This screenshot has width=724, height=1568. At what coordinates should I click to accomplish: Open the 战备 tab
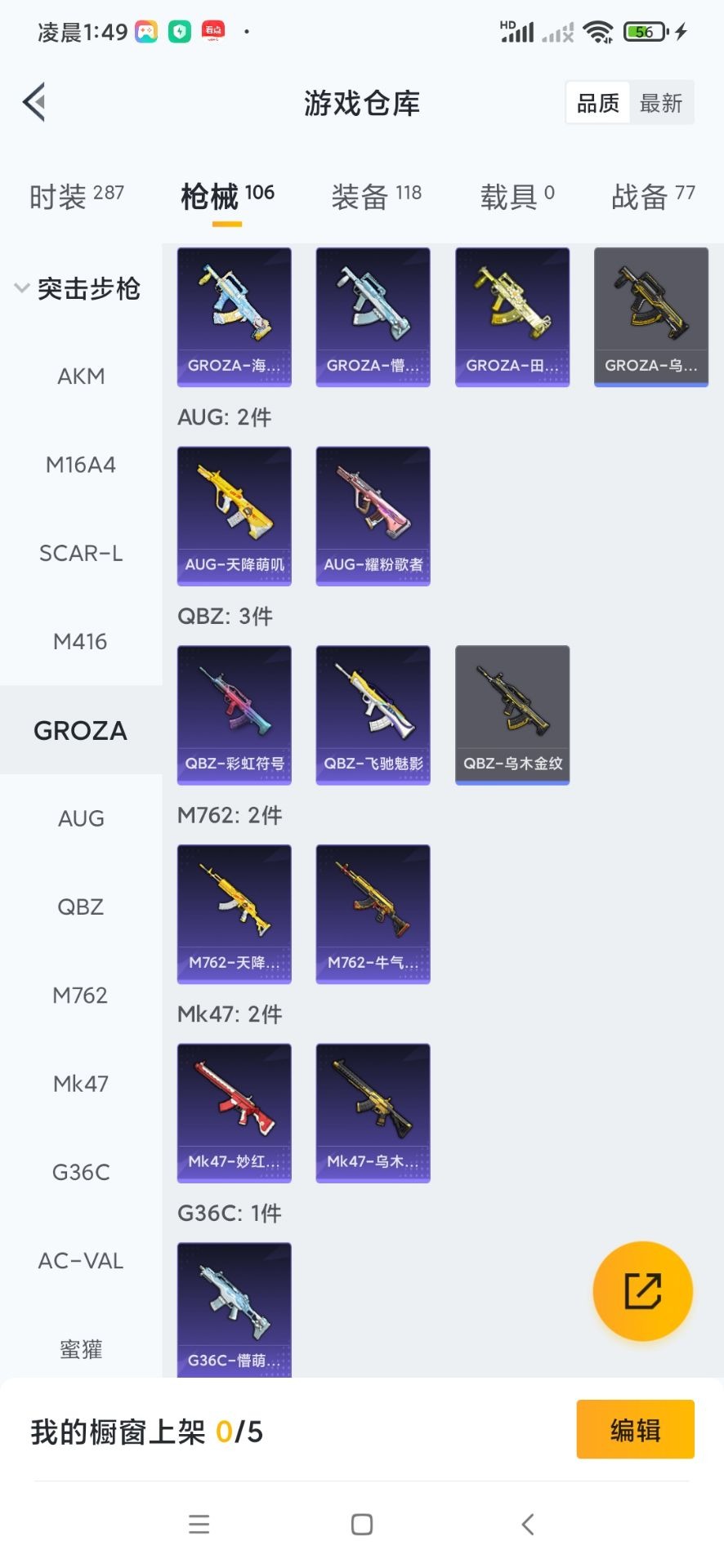tap(652, 196)
